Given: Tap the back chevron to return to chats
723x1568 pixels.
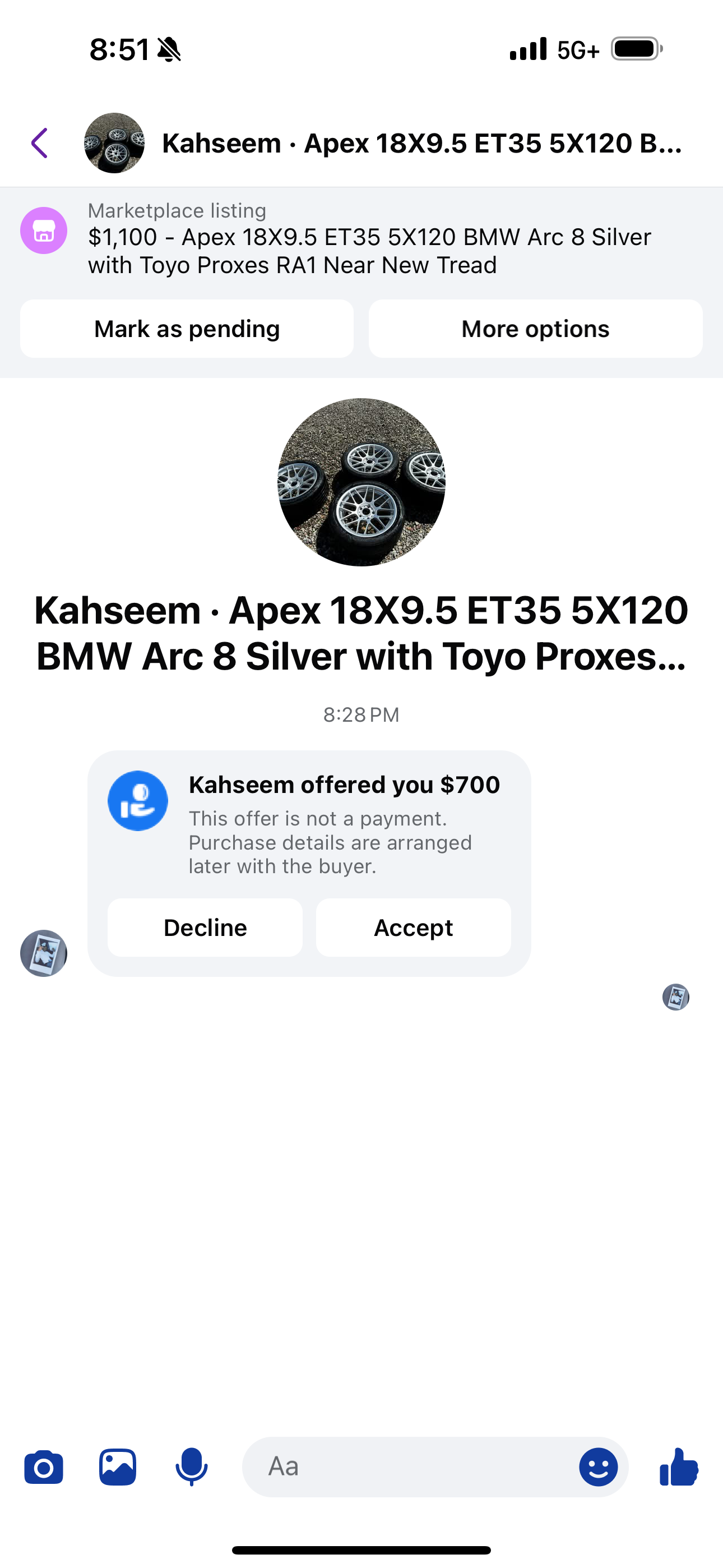Looking at the screenshot, I should pos(39,144).
